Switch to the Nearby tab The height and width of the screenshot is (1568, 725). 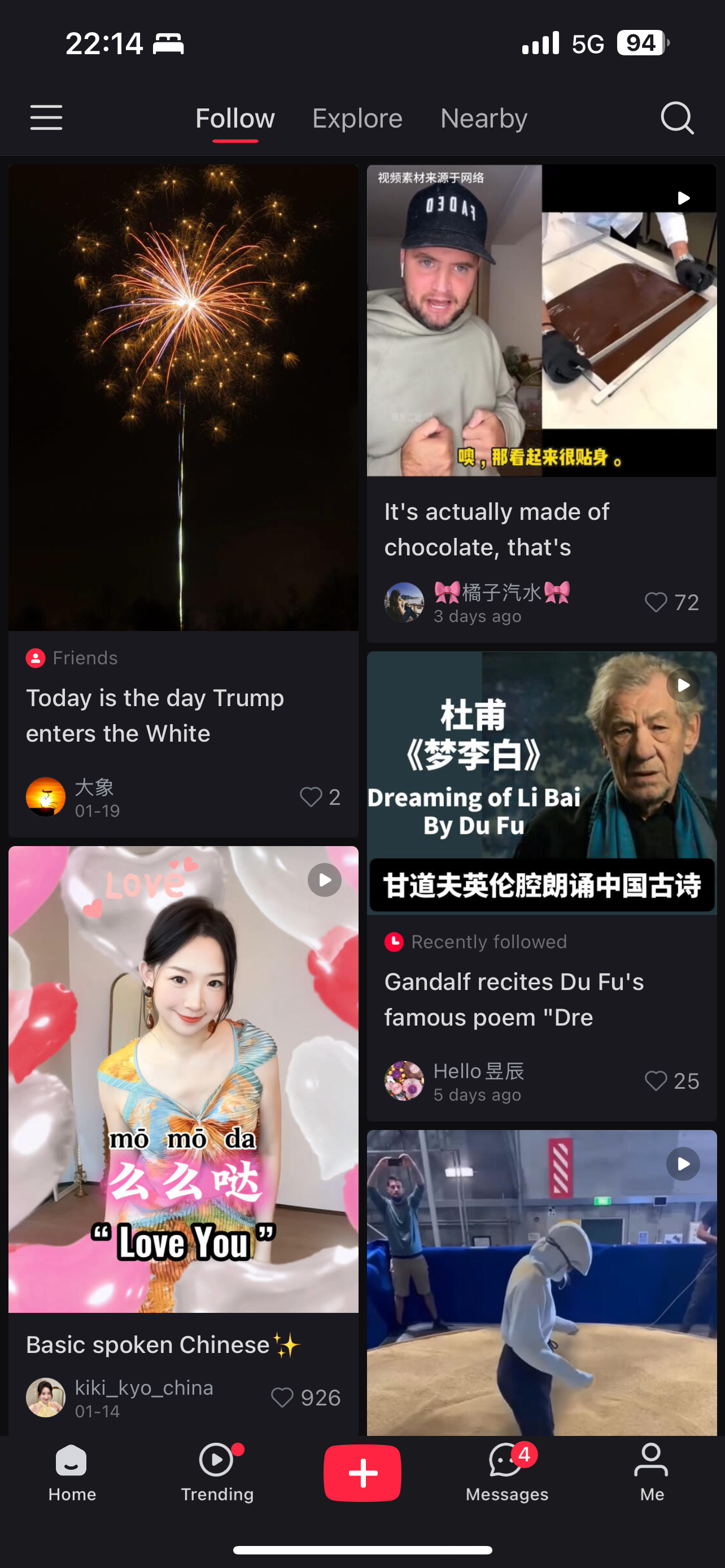click(x=483, y=118)
